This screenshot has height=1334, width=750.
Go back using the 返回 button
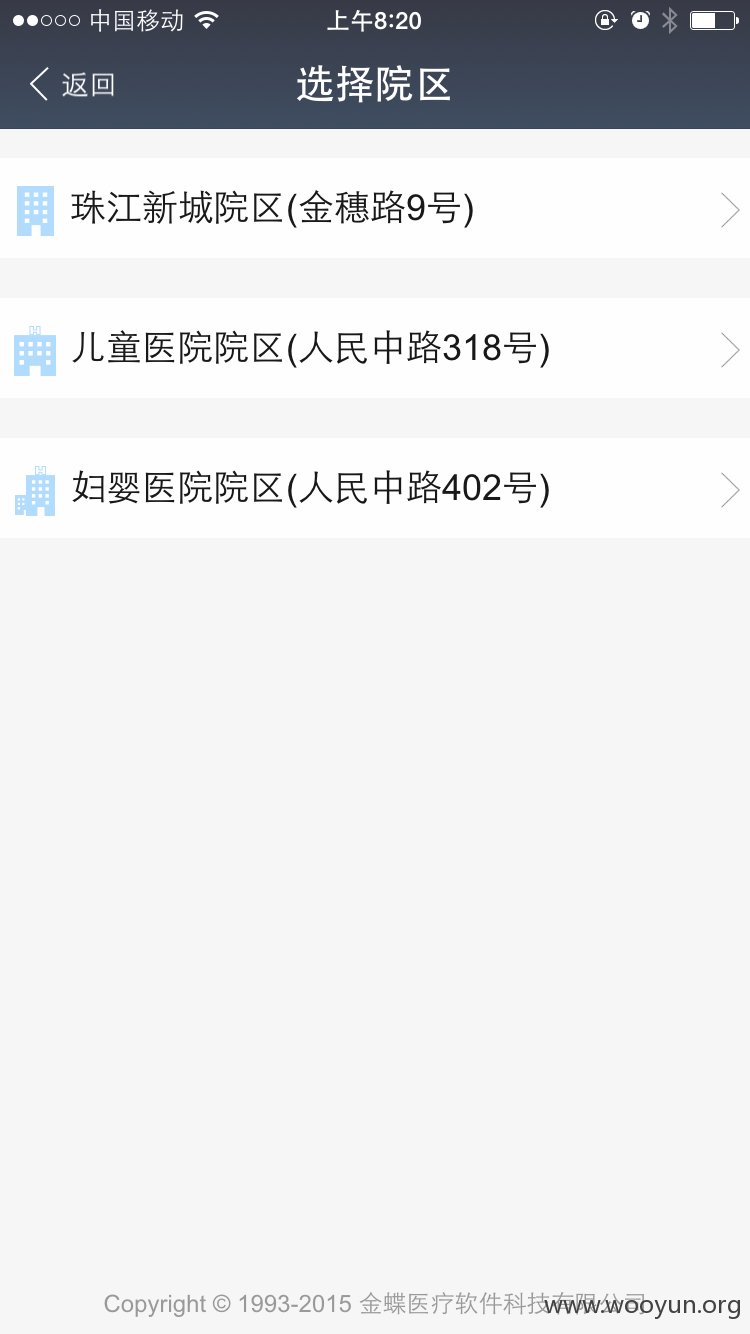(x=72, y=85)
